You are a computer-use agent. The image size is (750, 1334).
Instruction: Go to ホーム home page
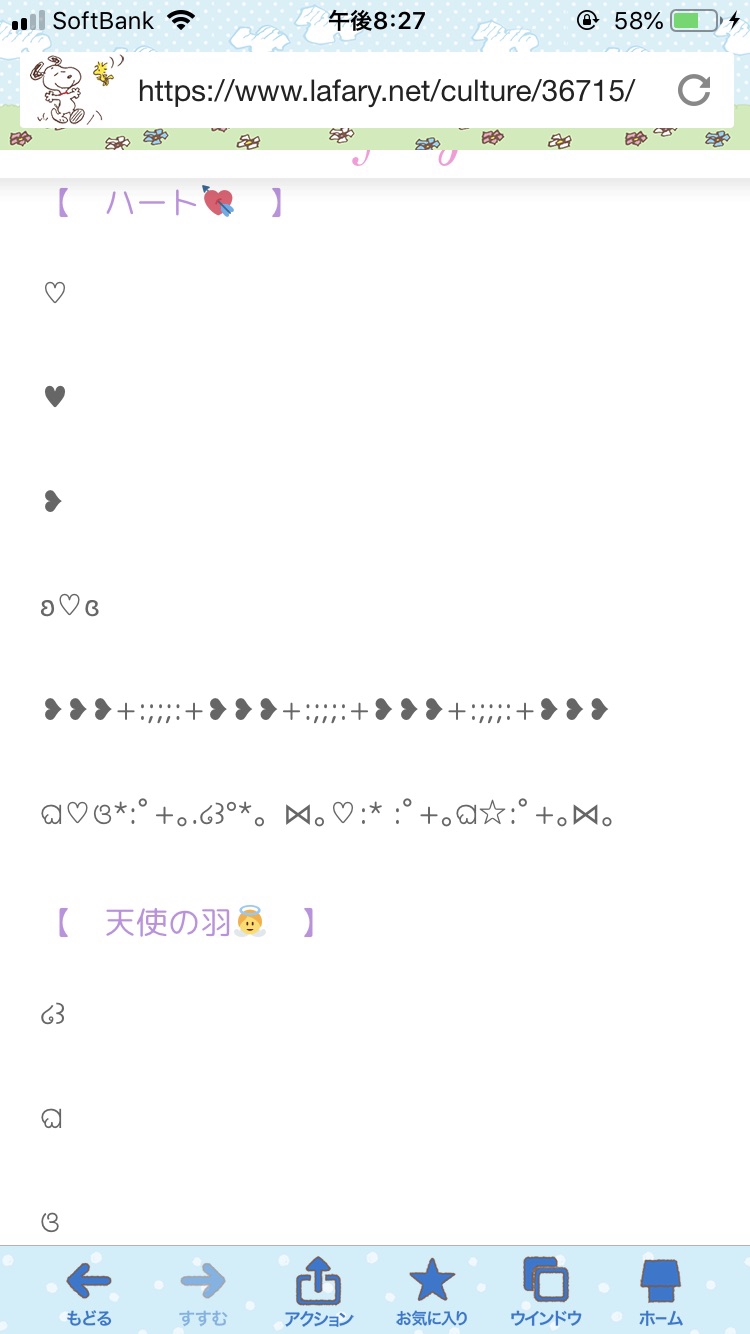point(660,1292)
